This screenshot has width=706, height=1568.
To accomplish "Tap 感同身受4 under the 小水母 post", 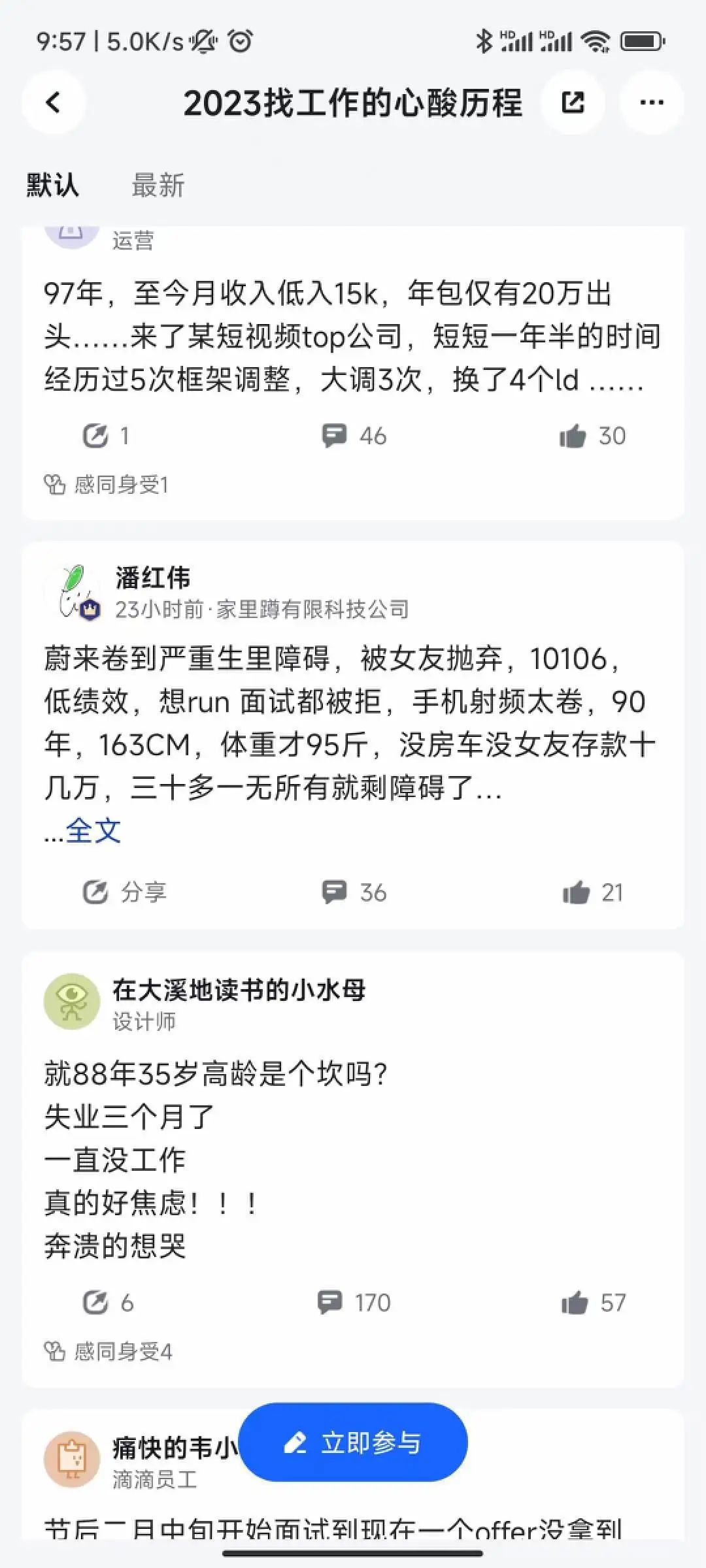I will point(109,1351).
